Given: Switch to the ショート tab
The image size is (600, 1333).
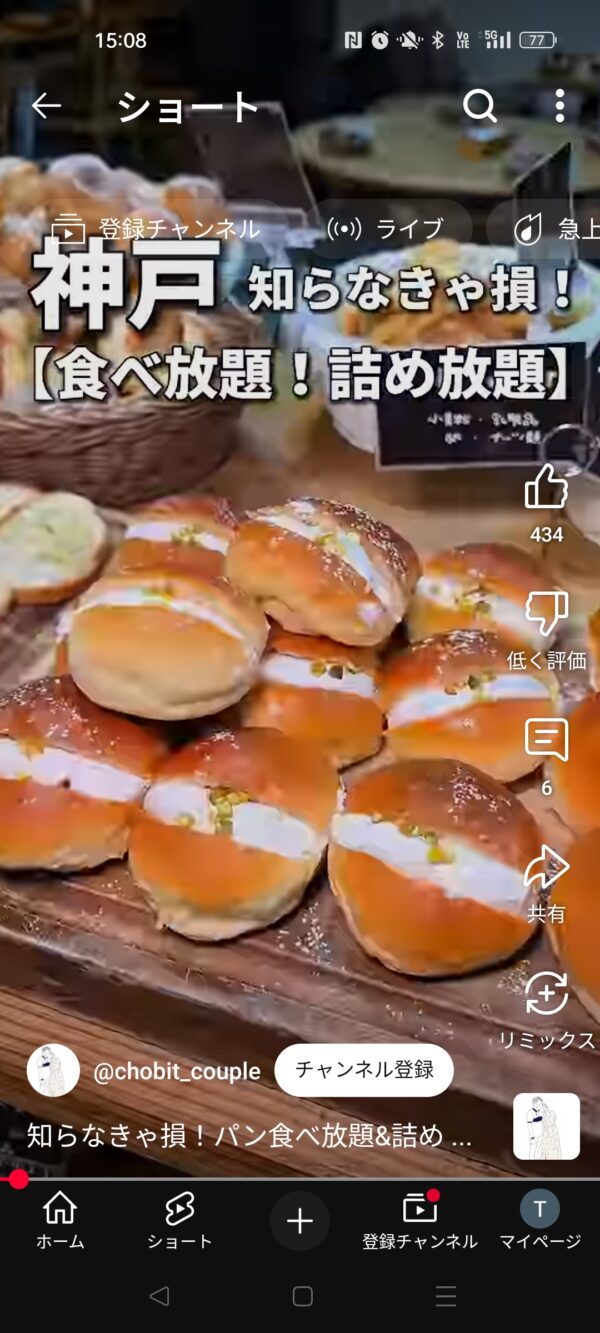Looking at the screenshot, I should (180, 1220).
